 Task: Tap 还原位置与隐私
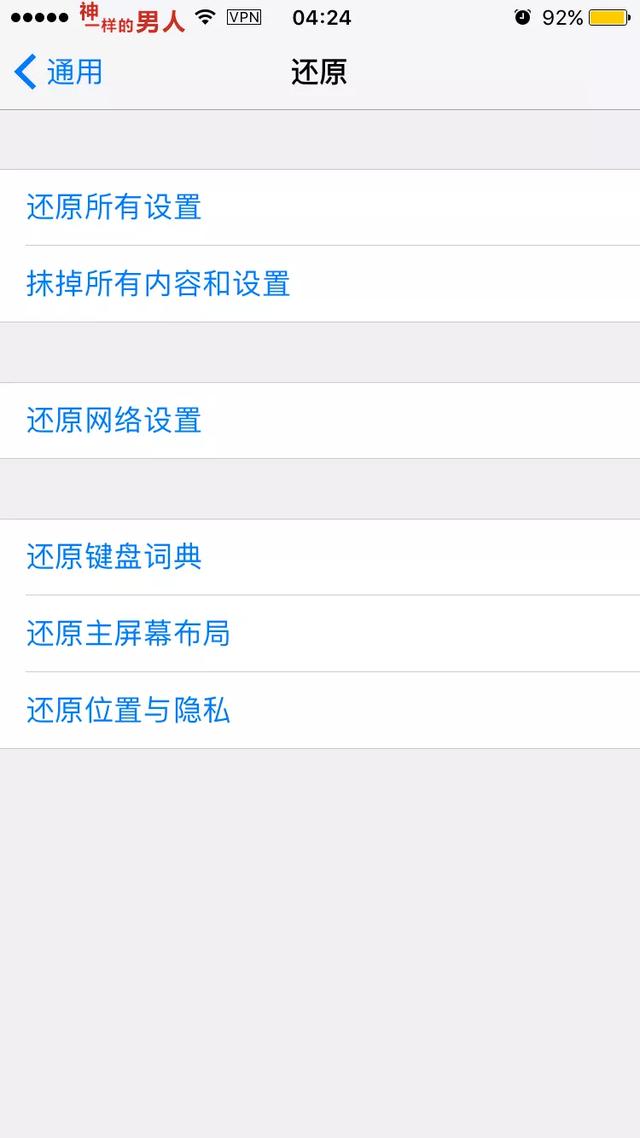point(128,710)
